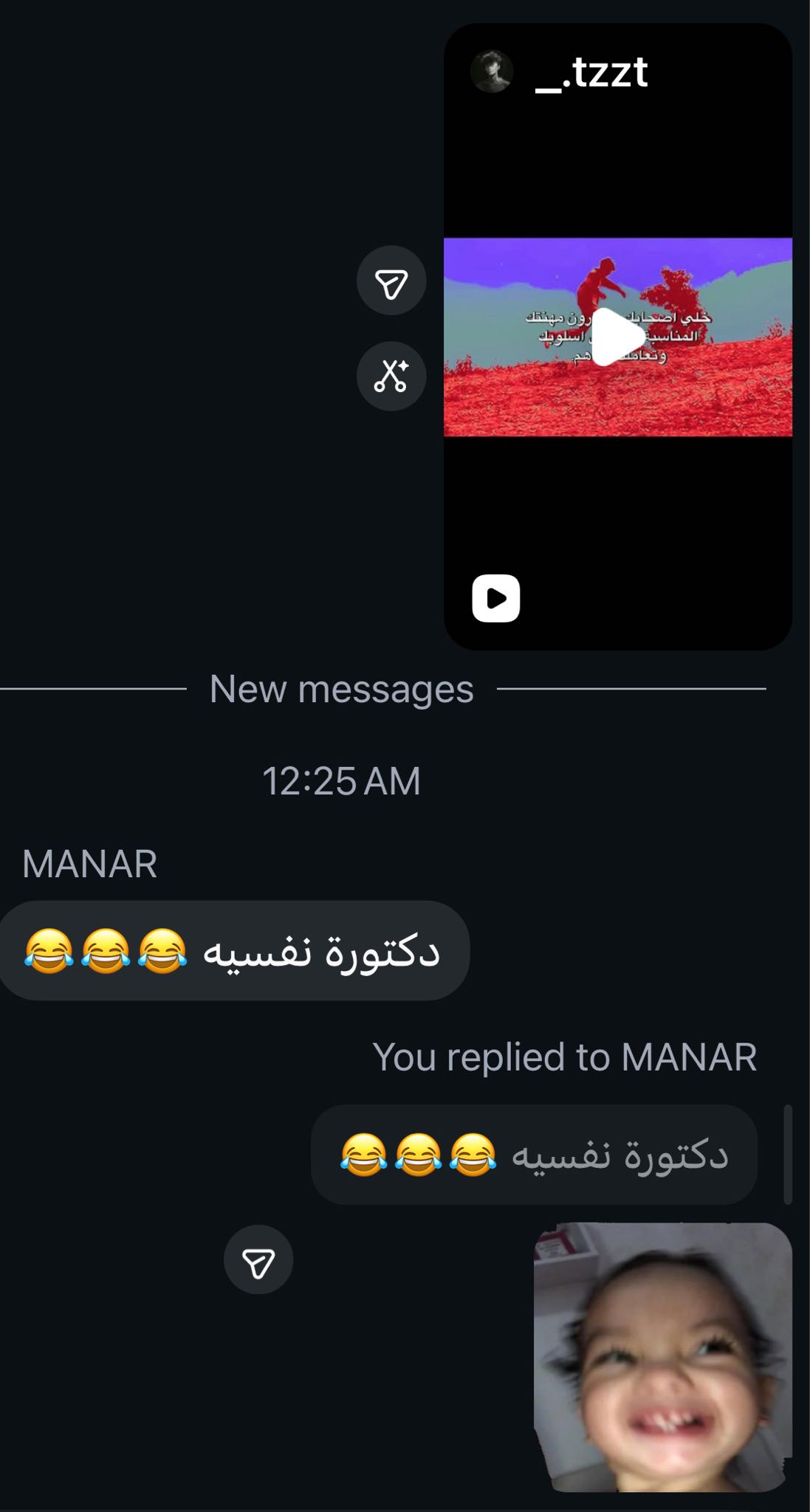Forward the baby photo message
Image resolution: width=810 pixels, height=1512 pixels.
[x=258, y=1261]
